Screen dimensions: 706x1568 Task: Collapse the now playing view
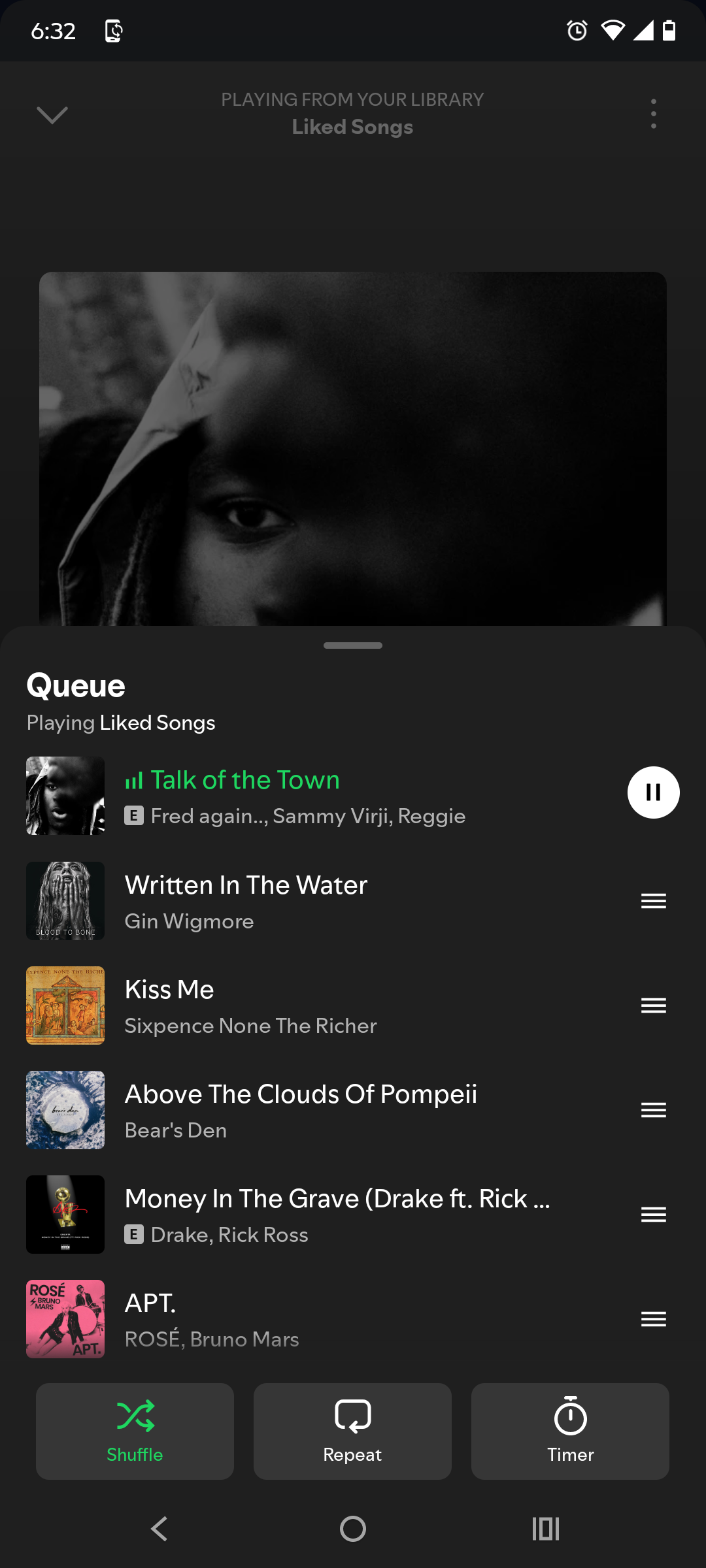coord(52,115)
